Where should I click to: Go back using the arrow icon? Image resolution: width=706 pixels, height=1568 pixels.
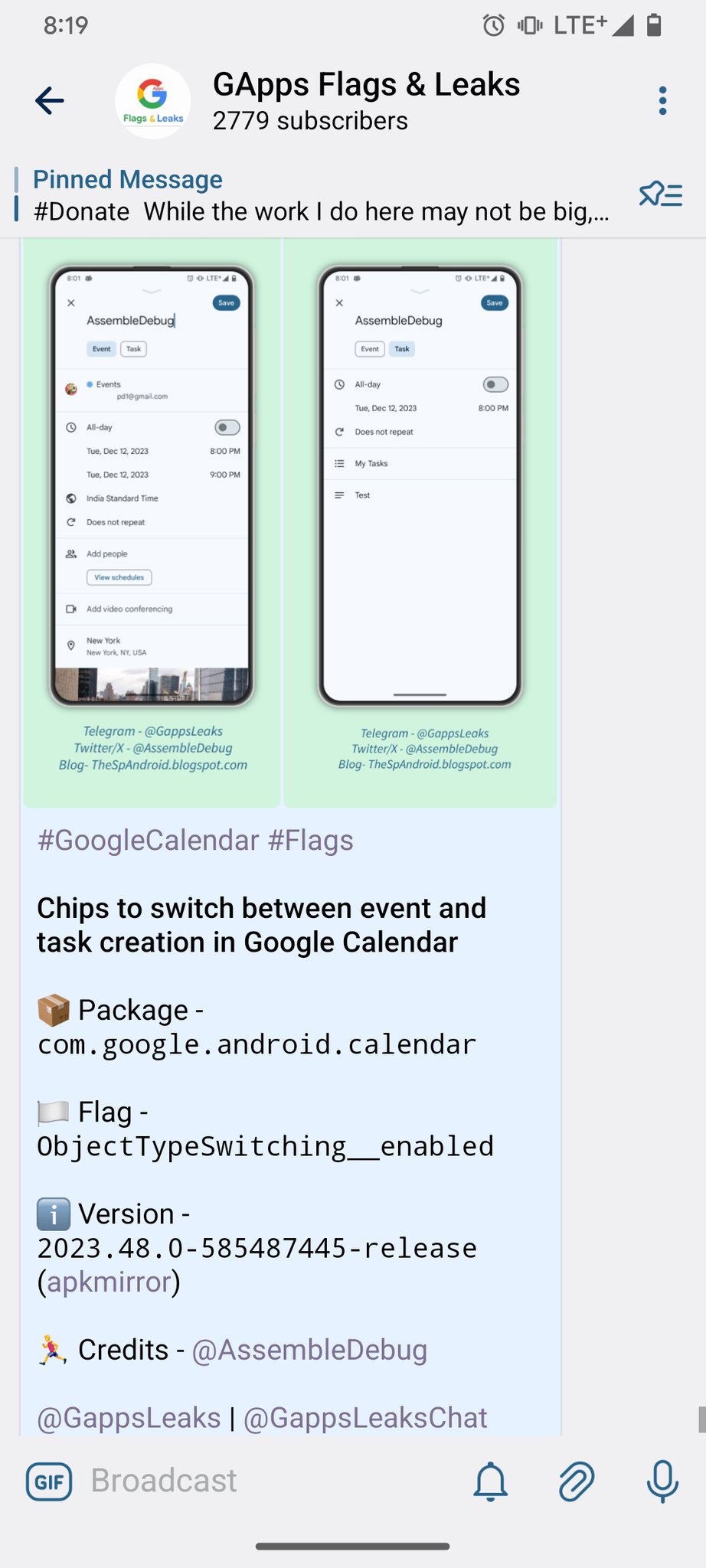50,100
